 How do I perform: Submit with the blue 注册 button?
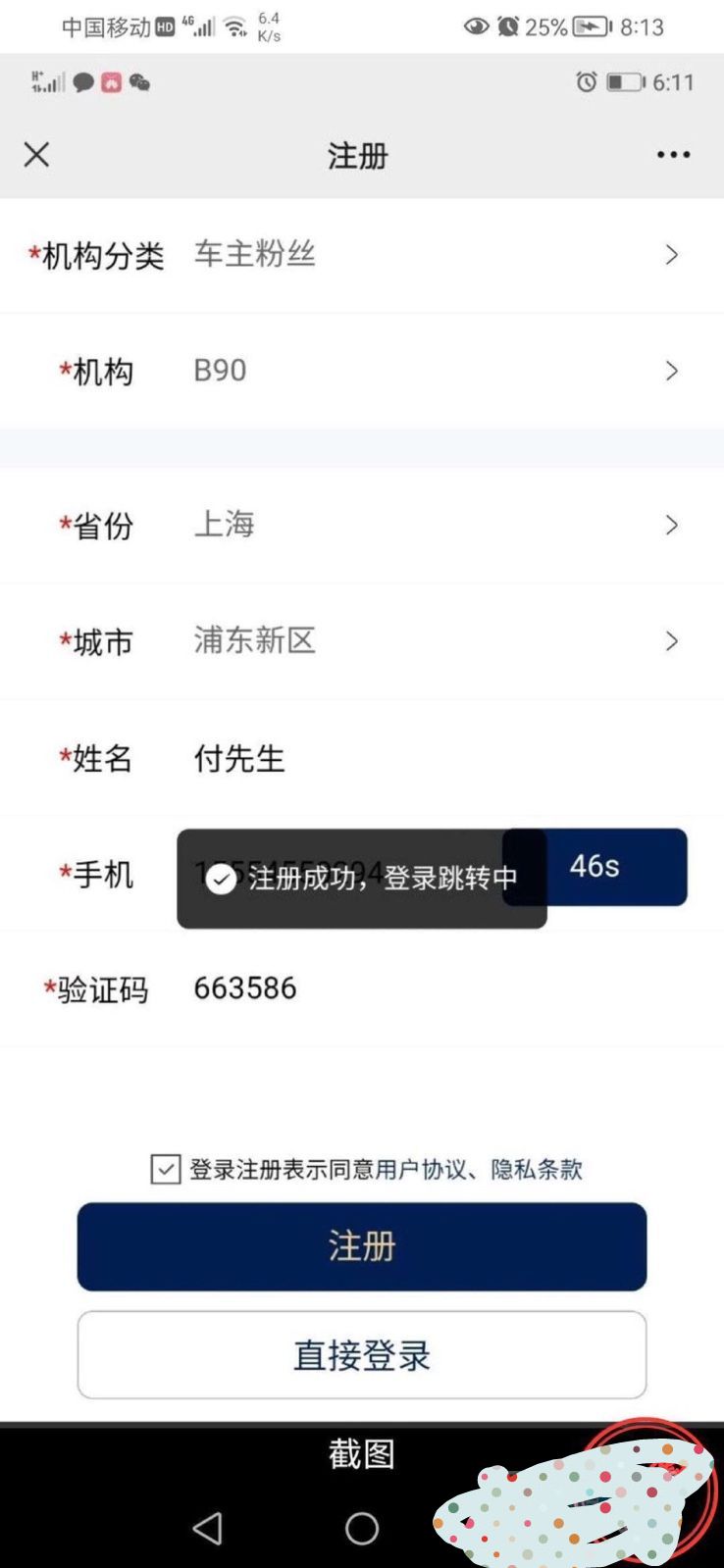361,1246
